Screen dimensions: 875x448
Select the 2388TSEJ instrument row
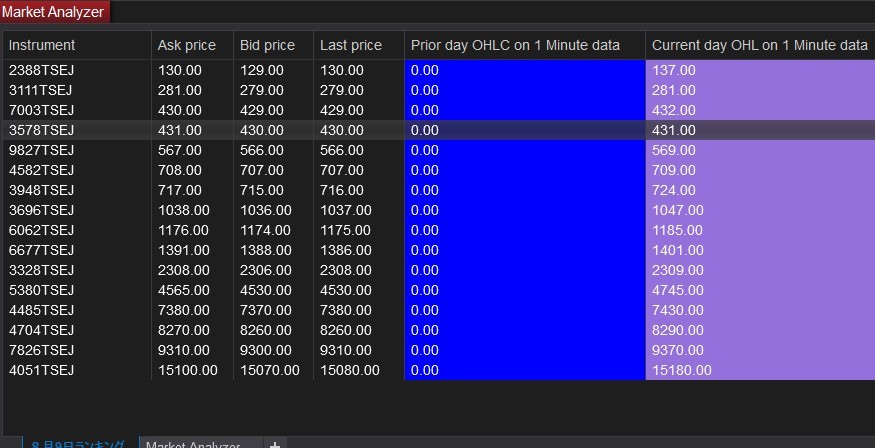[x=42, y=70]
